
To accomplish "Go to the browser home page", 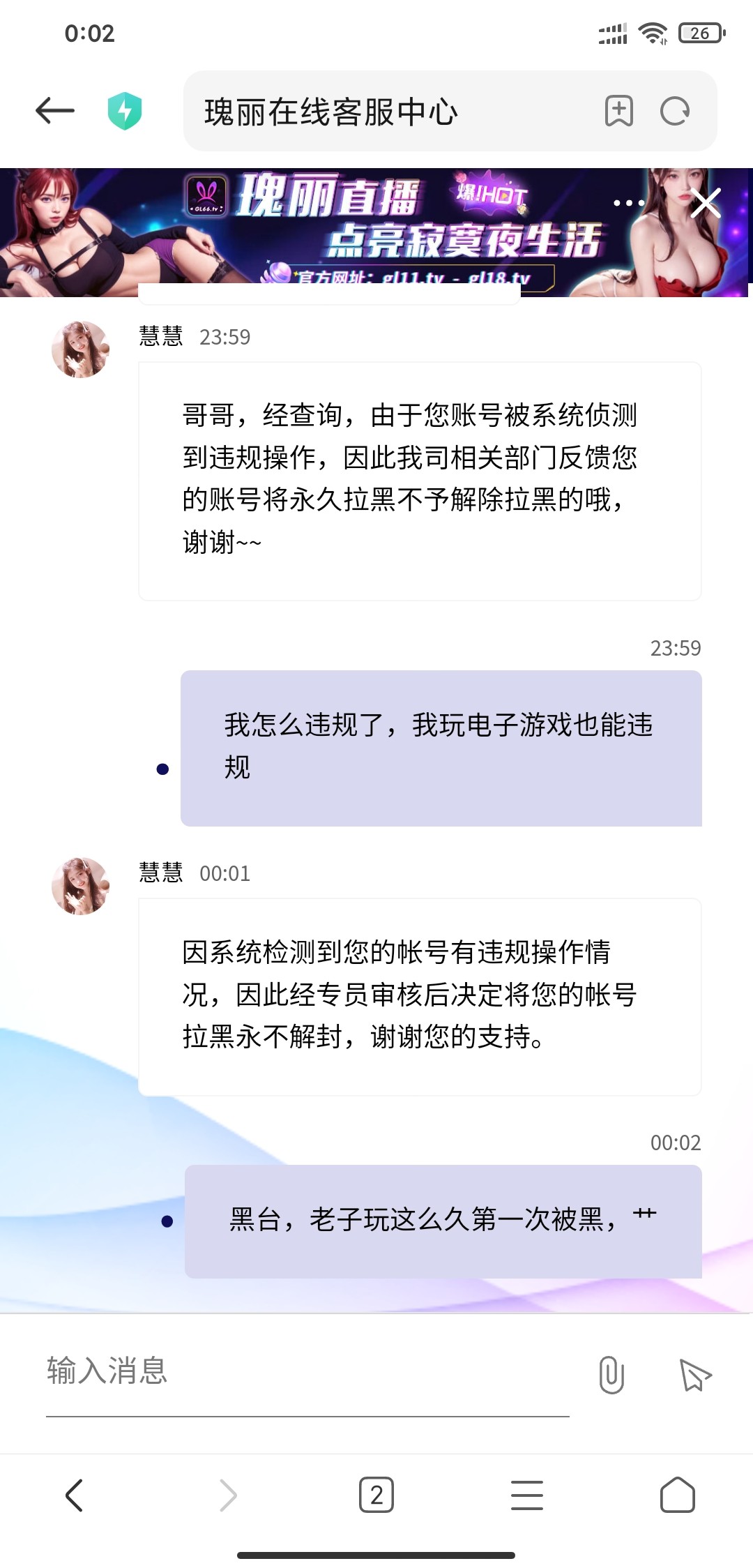I will [x=678, y=1495].
